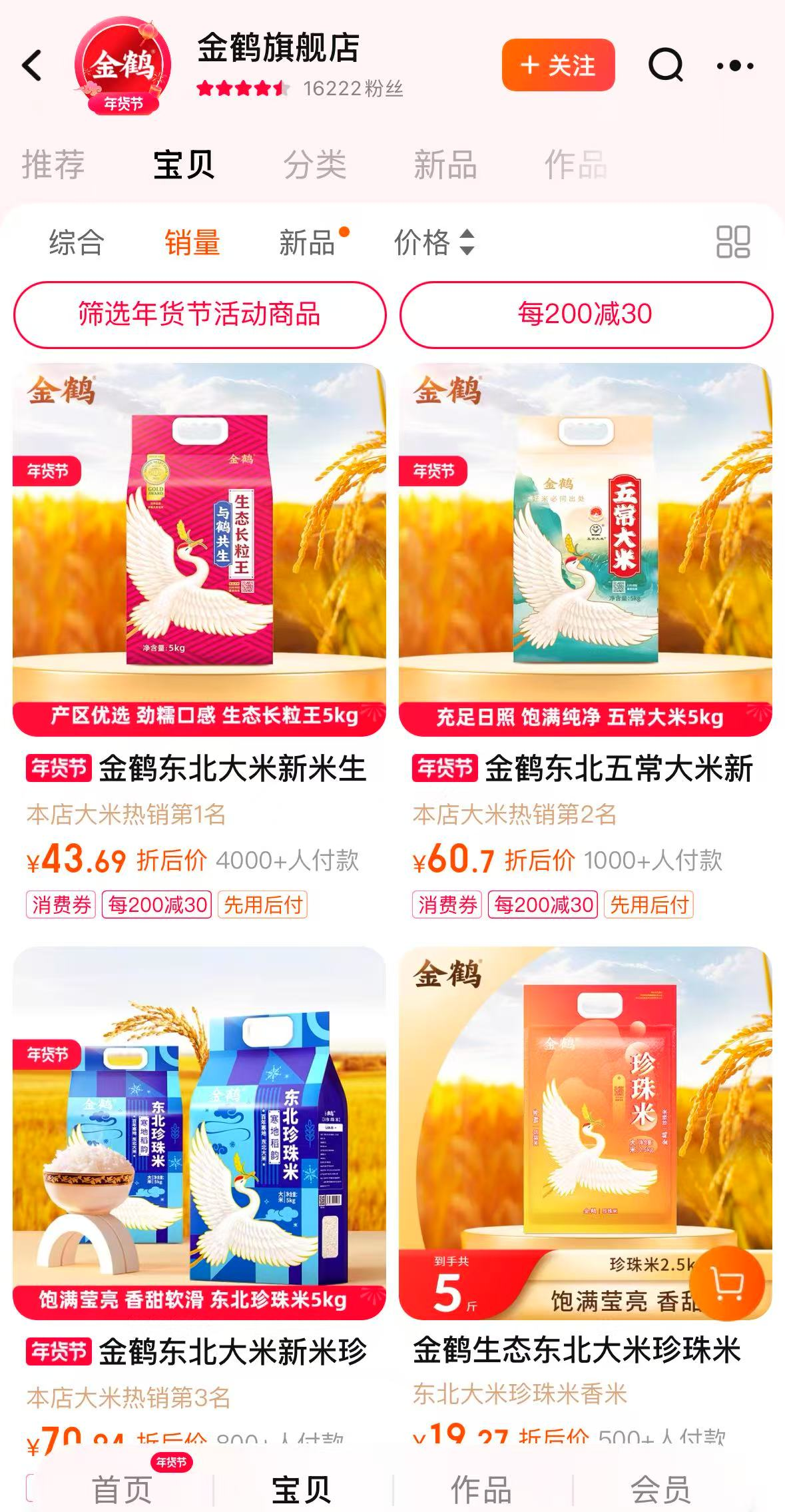785x1512 pixels.
Task: Tap the orange floating shopping cart
Action: pos(726,1283)
